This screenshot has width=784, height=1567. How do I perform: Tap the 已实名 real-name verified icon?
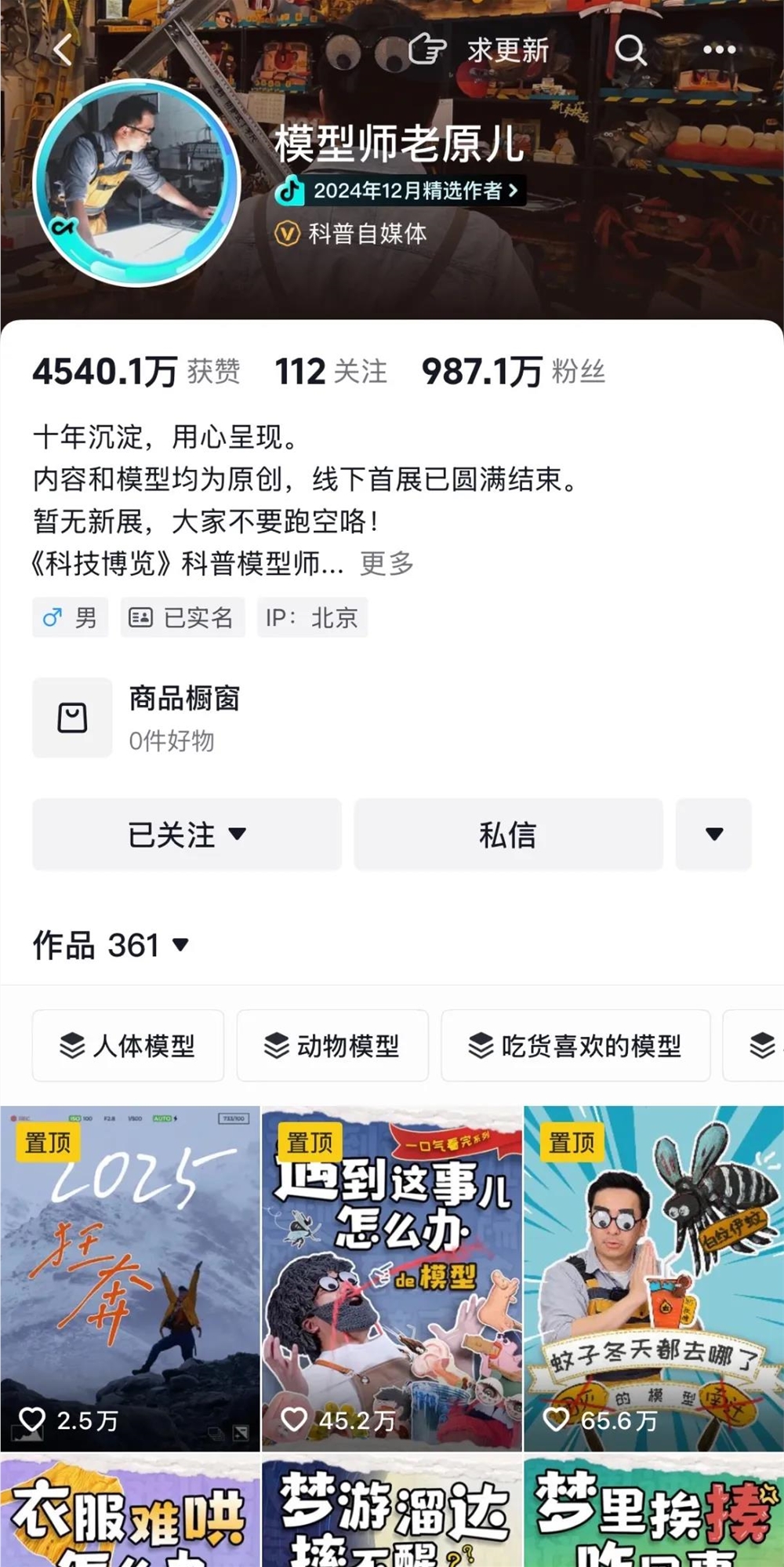tap(182, 617)
